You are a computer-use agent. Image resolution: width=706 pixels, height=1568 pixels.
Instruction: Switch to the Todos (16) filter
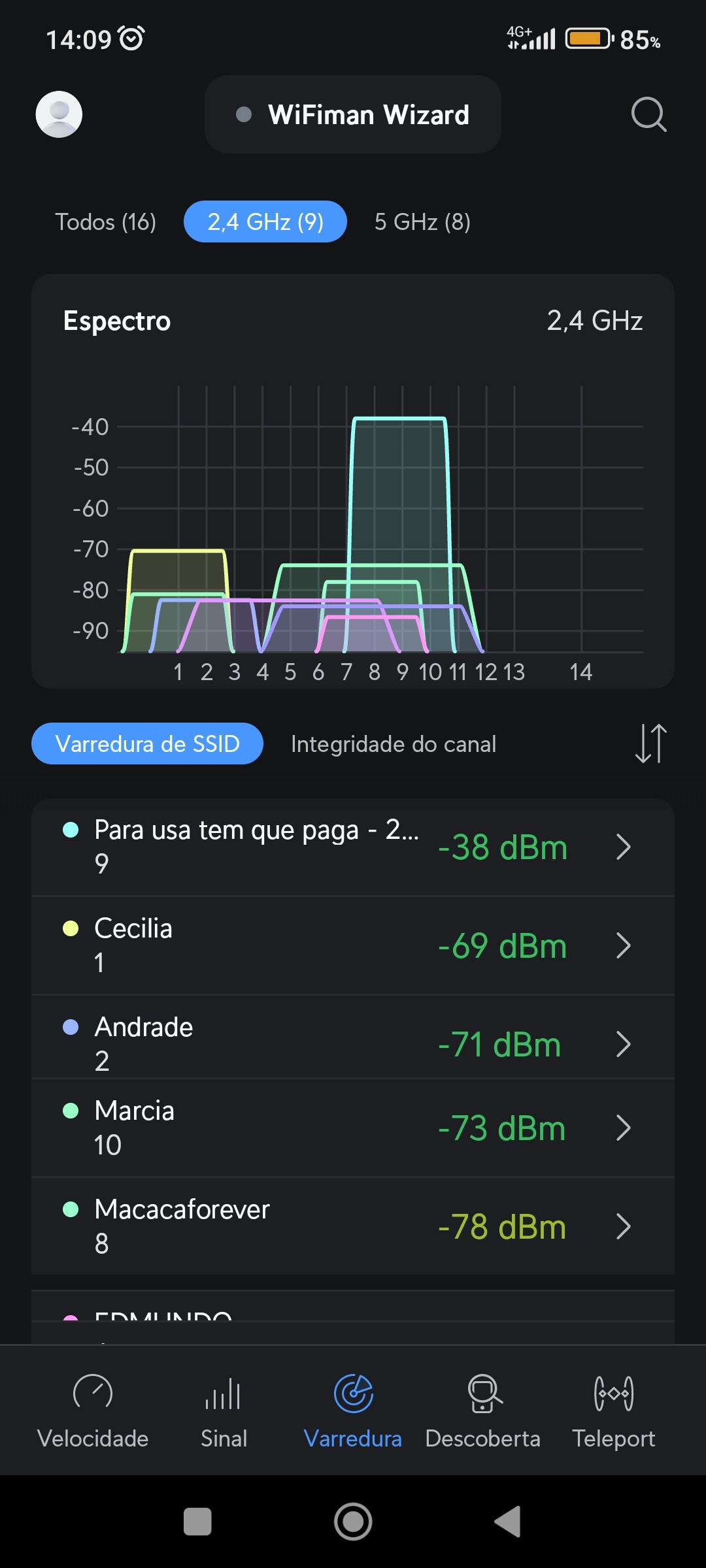(x=105, y=222)
